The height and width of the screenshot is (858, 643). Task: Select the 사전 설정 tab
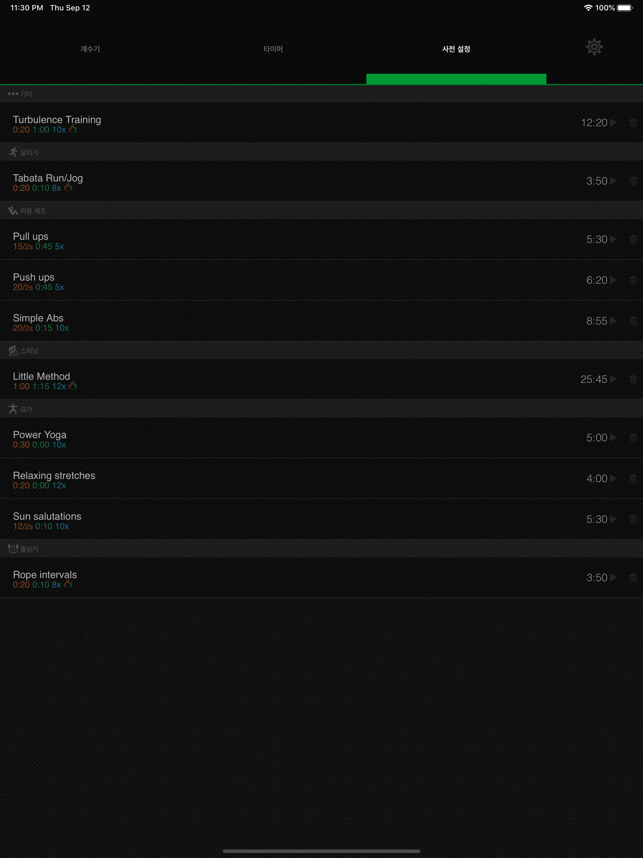pos(456,49)
